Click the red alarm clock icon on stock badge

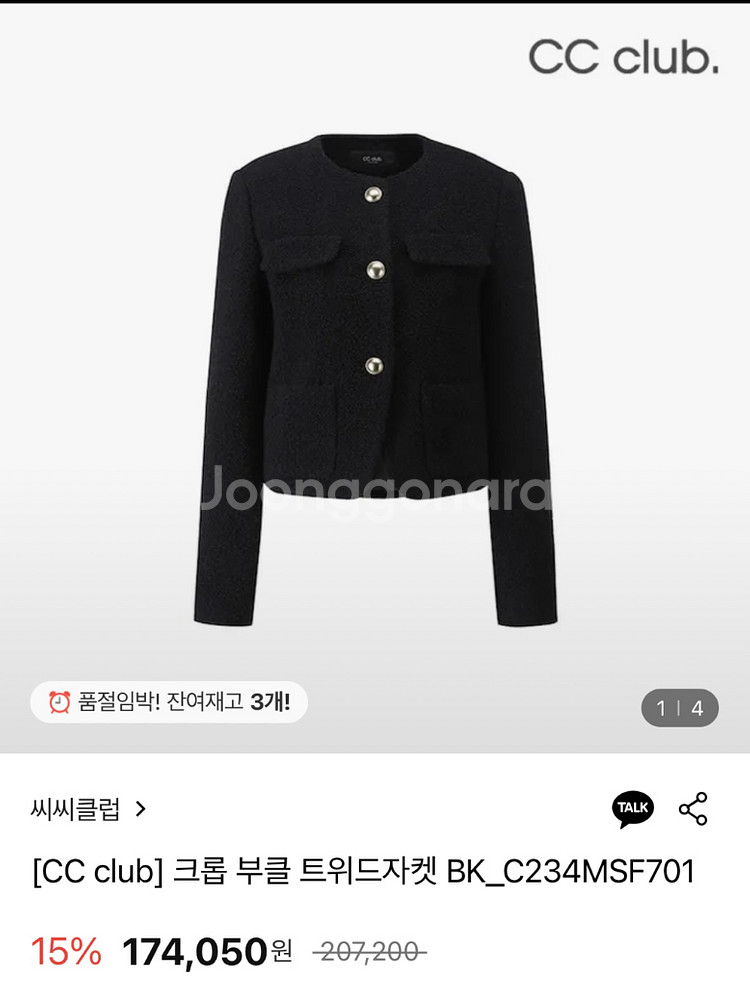(x=61, y=703)
